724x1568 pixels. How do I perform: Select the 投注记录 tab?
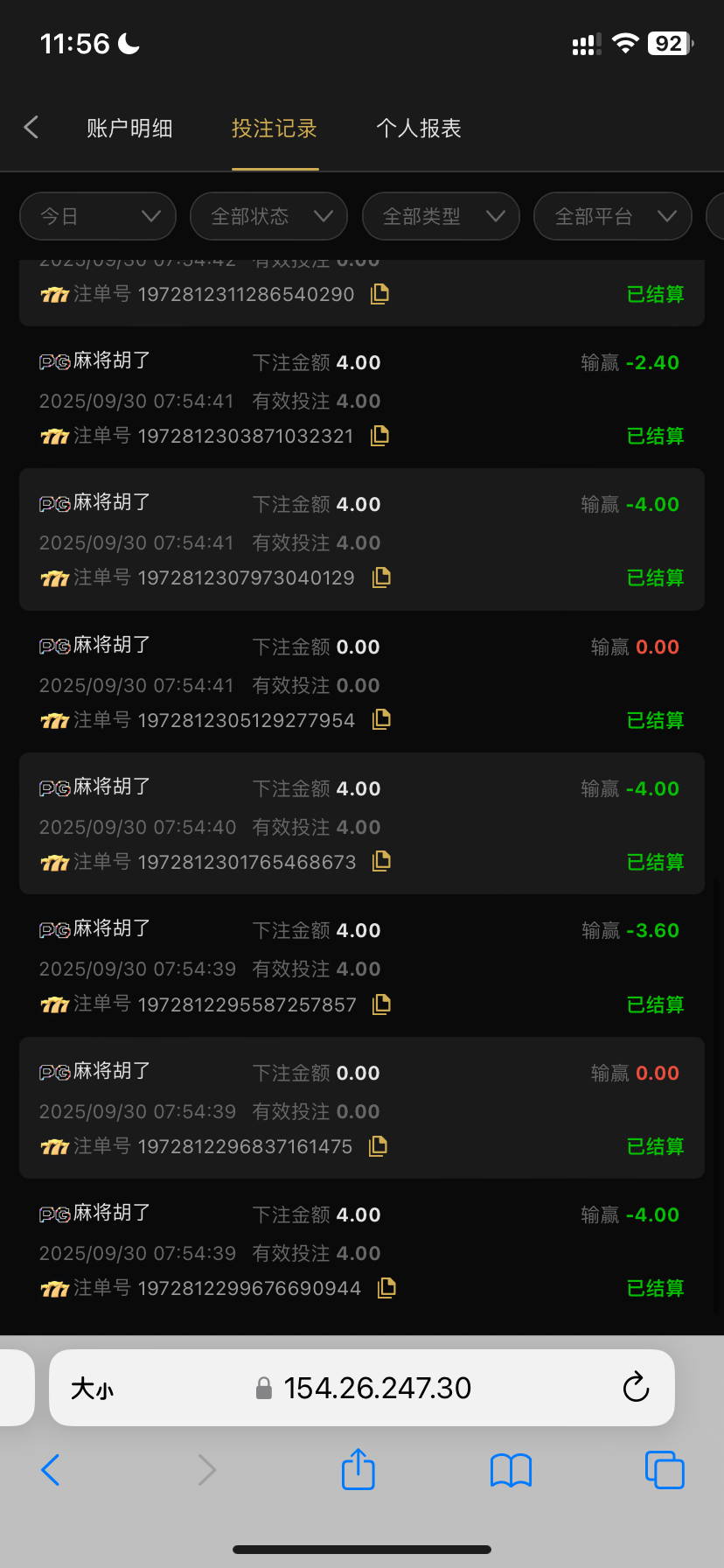[x=274, y=129]
